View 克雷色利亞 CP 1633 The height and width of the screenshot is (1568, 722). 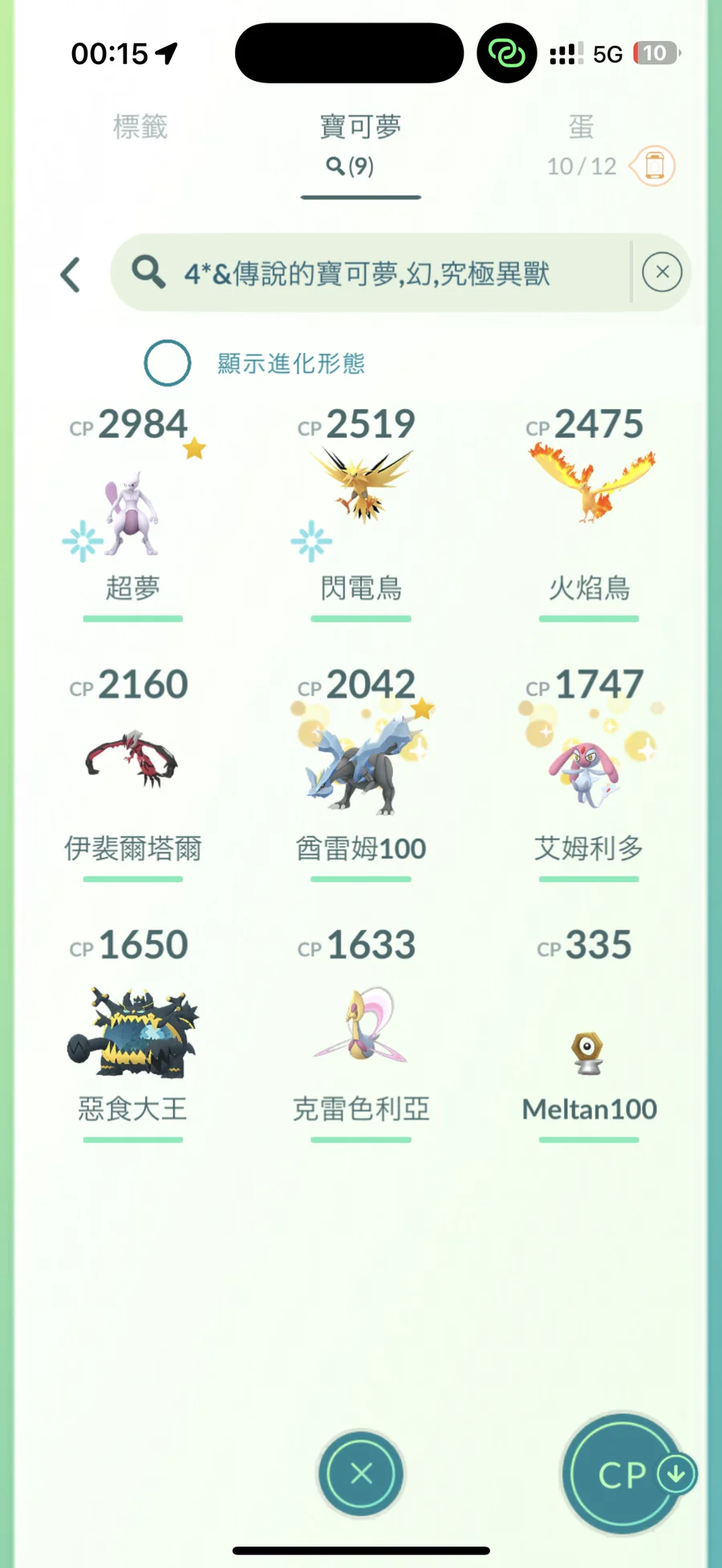click(x=361, y=1031)
